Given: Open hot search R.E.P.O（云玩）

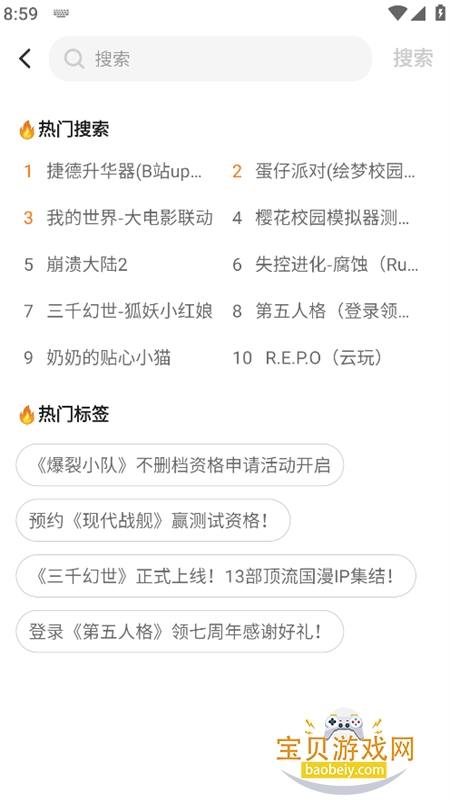Looking at the screenshot, I should coord(323,358).
